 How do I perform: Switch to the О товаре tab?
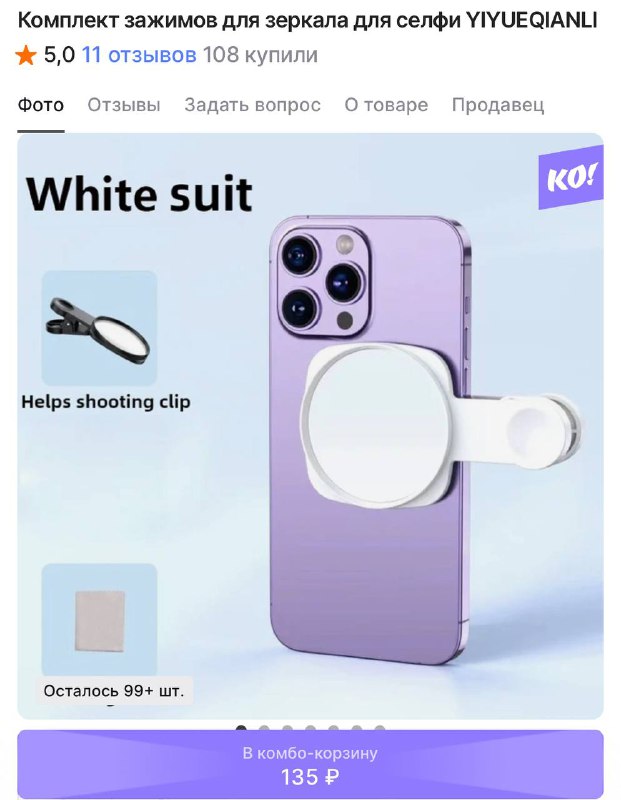386,105
